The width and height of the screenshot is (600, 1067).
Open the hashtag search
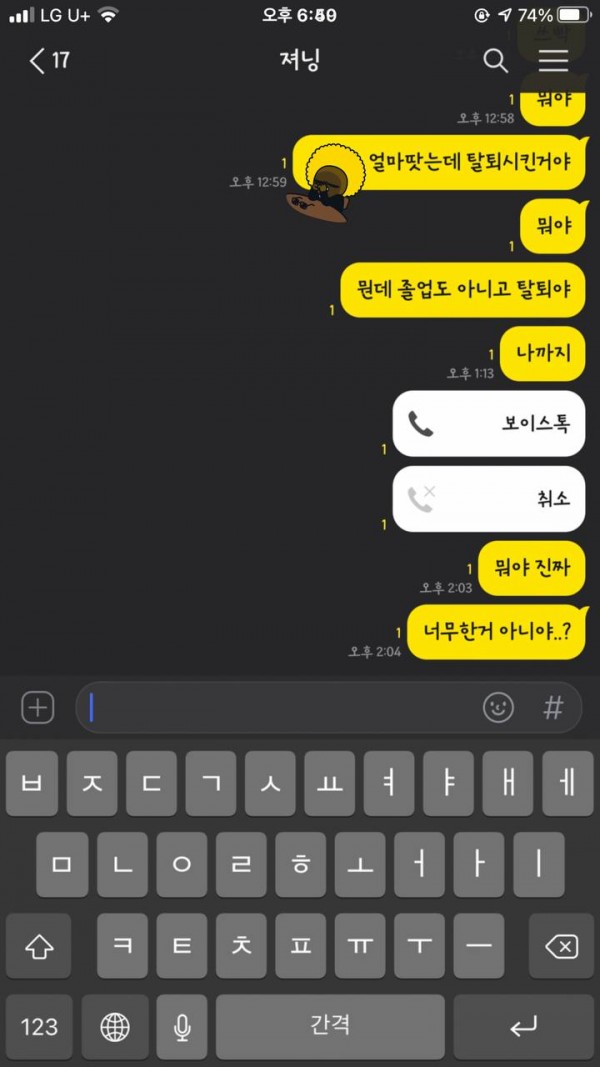[x=553, y=708]
